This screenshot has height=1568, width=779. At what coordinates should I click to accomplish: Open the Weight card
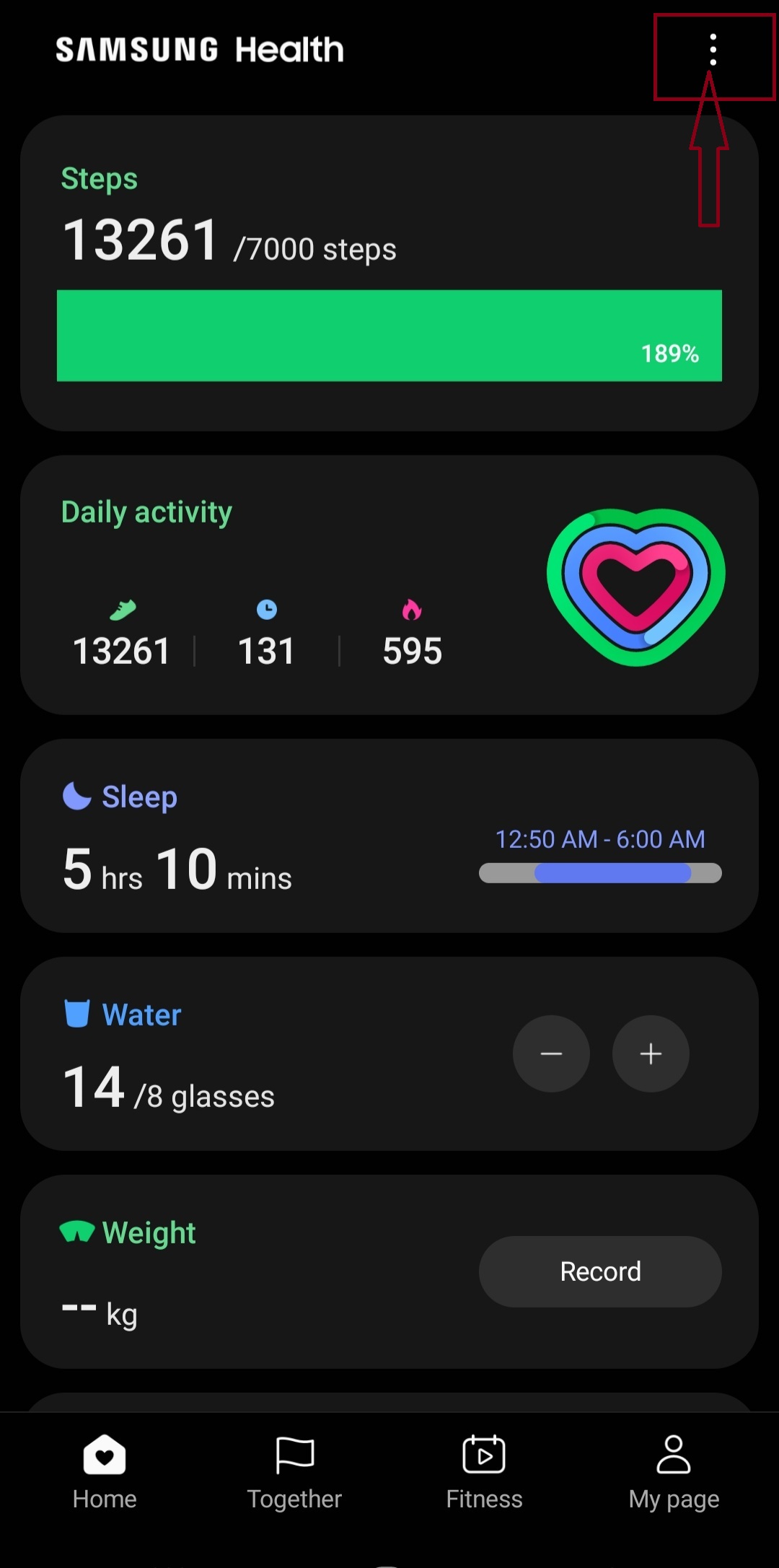252,1271
